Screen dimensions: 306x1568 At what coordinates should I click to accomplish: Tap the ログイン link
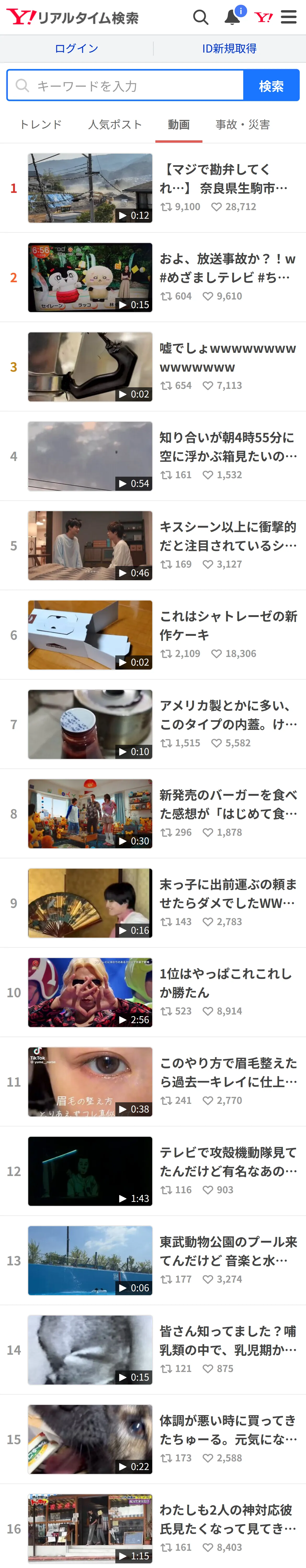coord(76,48)
